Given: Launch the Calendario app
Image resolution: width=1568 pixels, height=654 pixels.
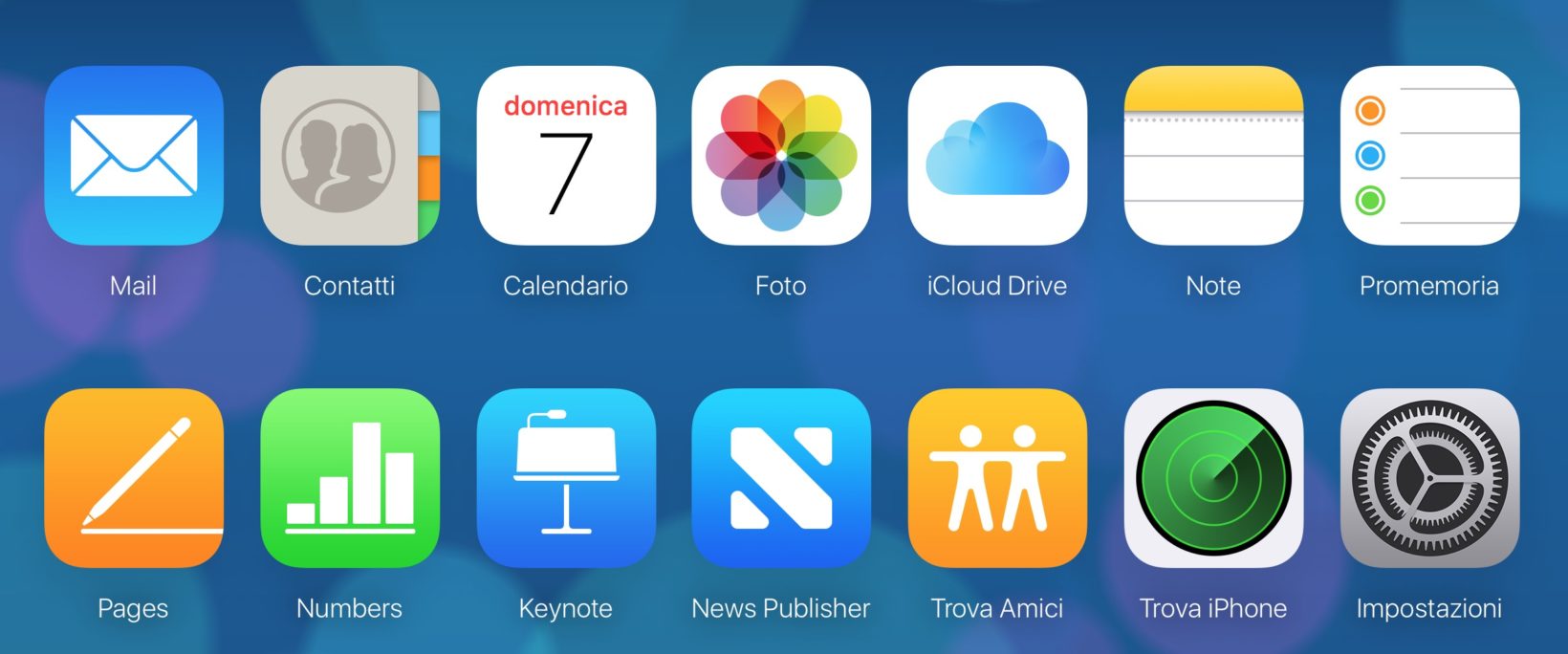Looking at the screenshot, I should pos(566,156).
